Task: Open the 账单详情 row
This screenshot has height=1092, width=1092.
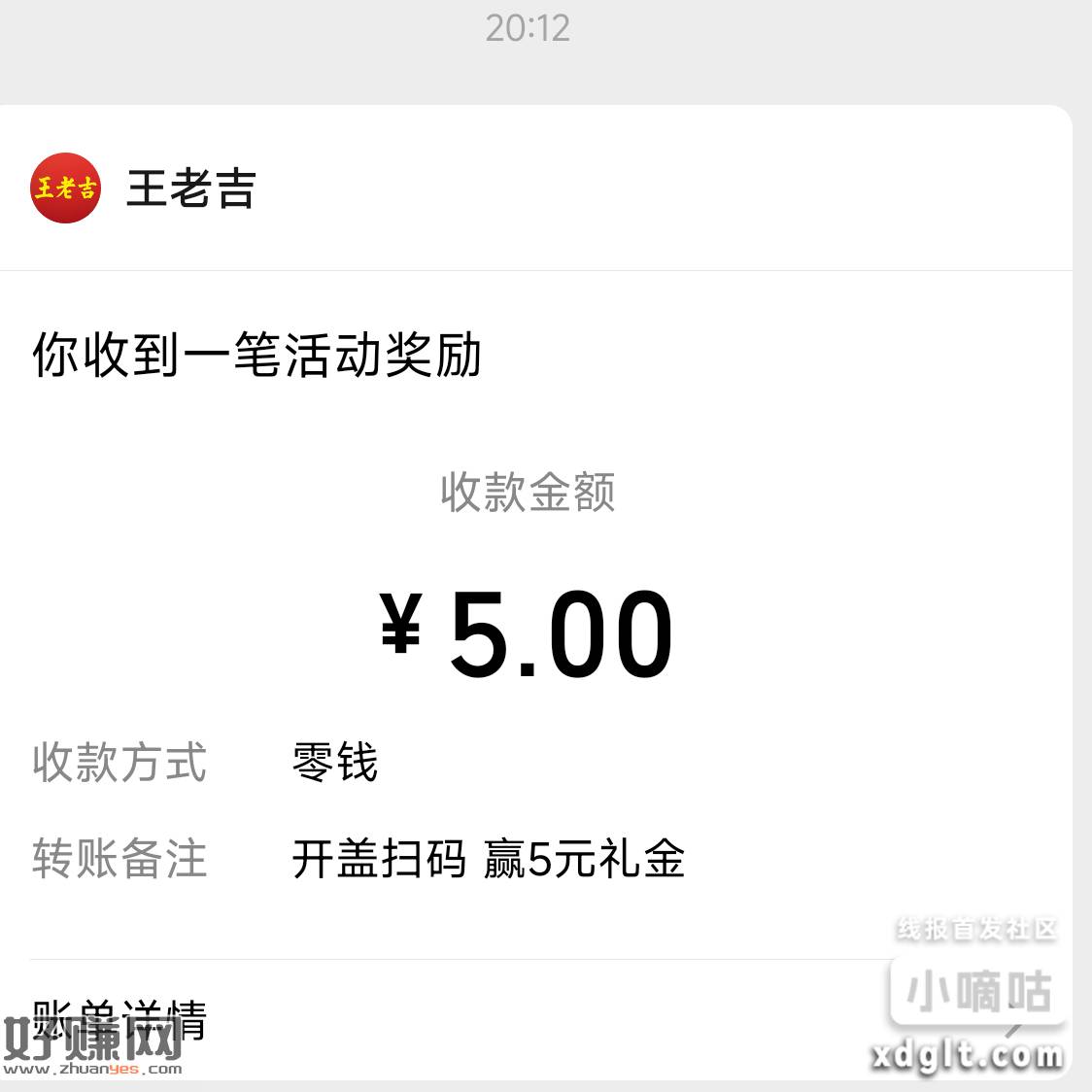Action: (x=486, y=1020)
